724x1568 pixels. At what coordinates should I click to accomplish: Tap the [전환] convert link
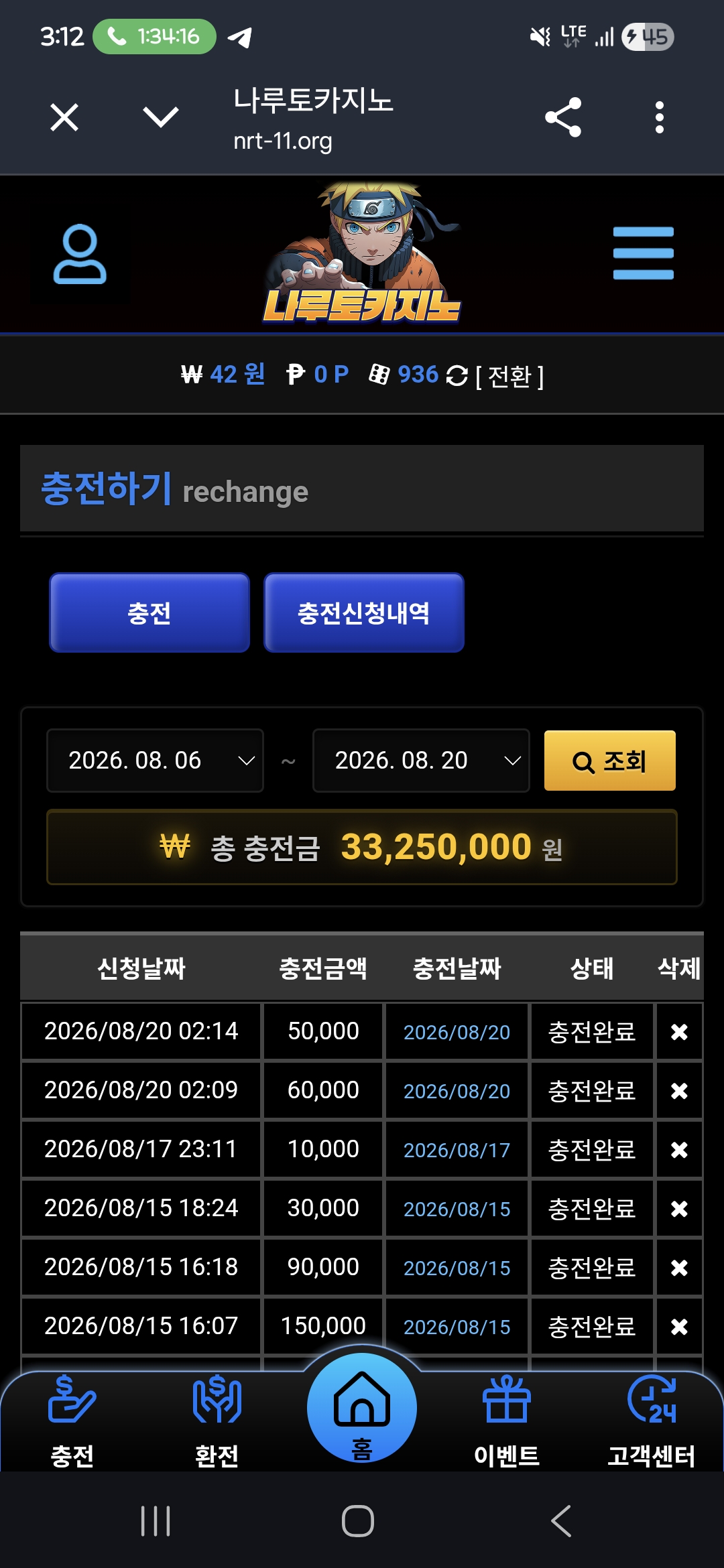point(509,375)
